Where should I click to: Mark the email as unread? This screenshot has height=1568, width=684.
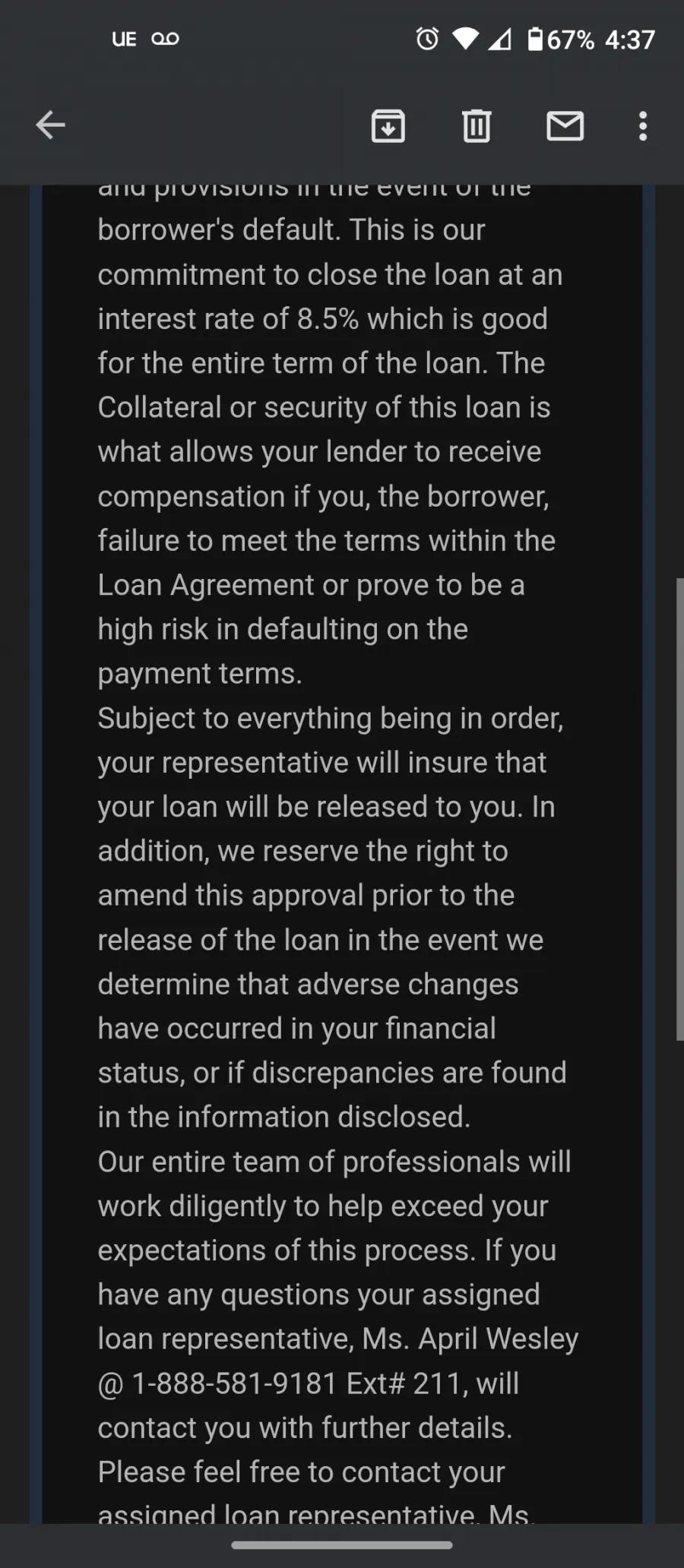tap(565, 125)
